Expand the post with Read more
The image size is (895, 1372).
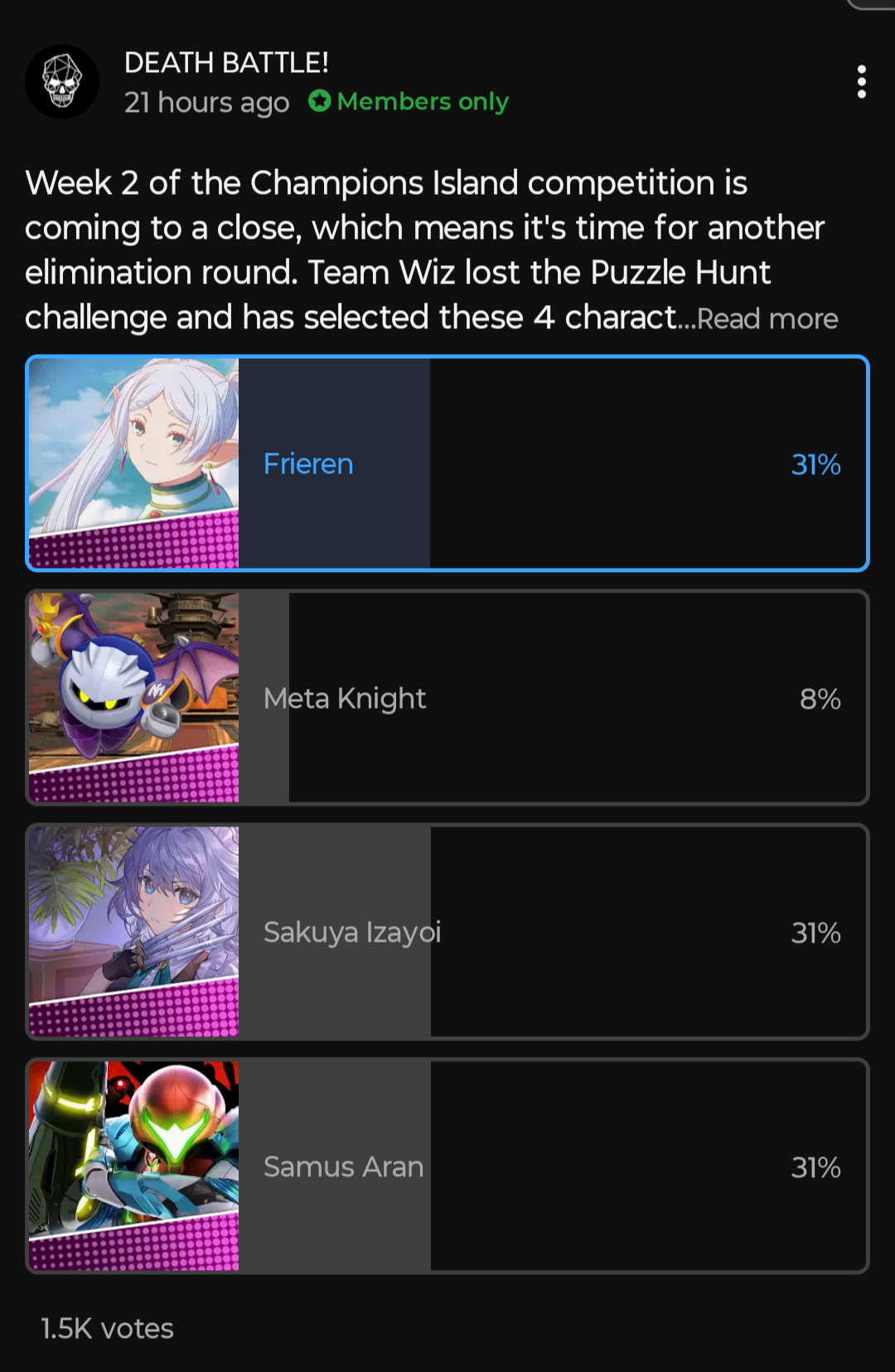click(767, 318)
